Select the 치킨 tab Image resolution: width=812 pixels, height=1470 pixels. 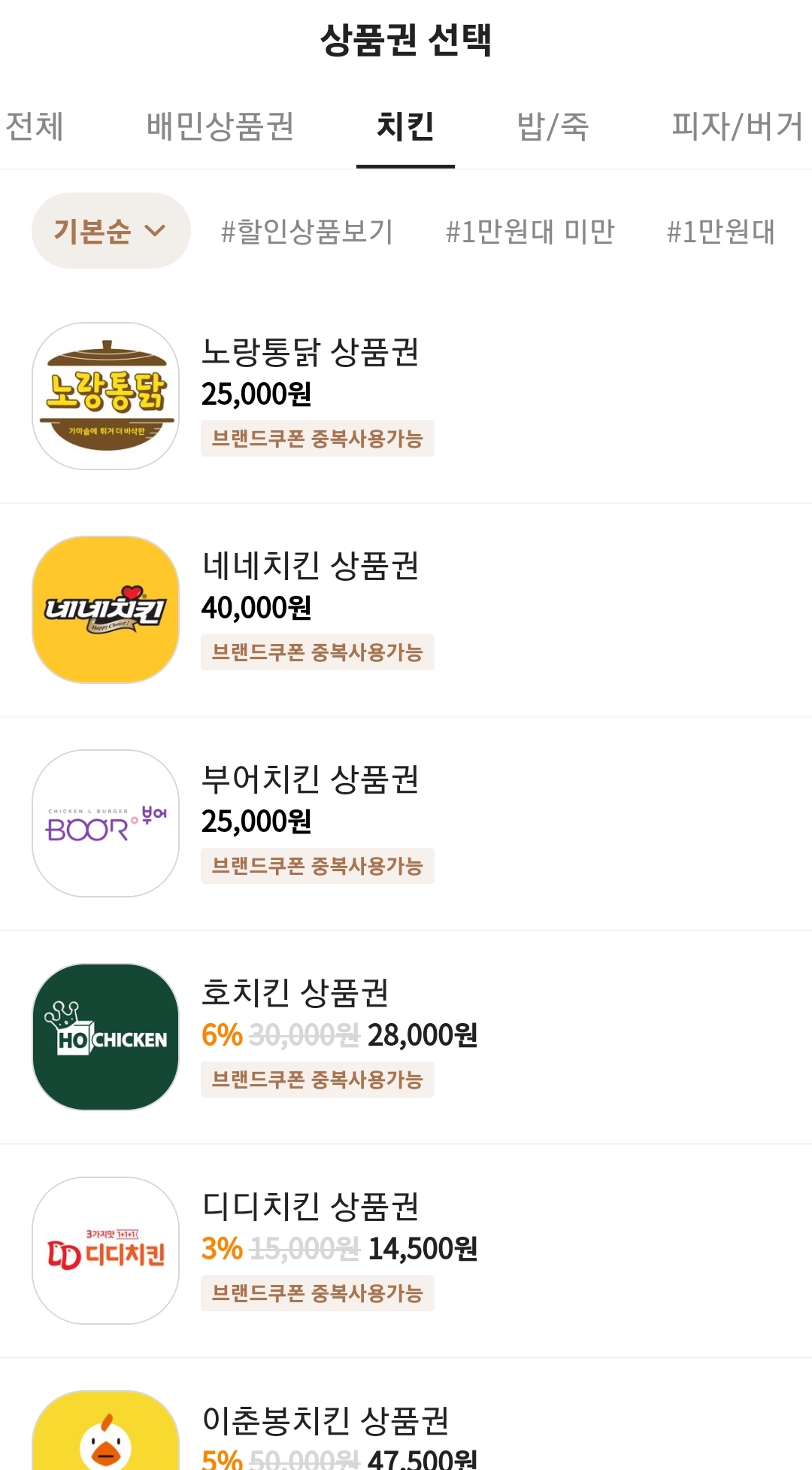point(405,126)
